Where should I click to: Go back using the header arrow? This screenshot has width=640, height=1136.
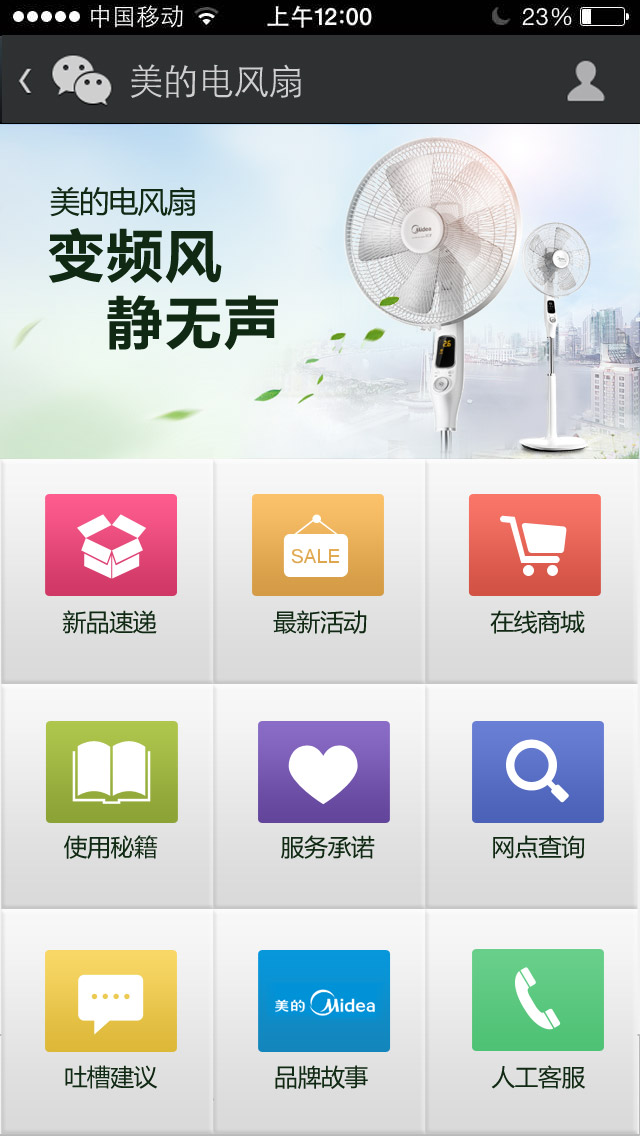pyautogui.click(x=26, y=81)
